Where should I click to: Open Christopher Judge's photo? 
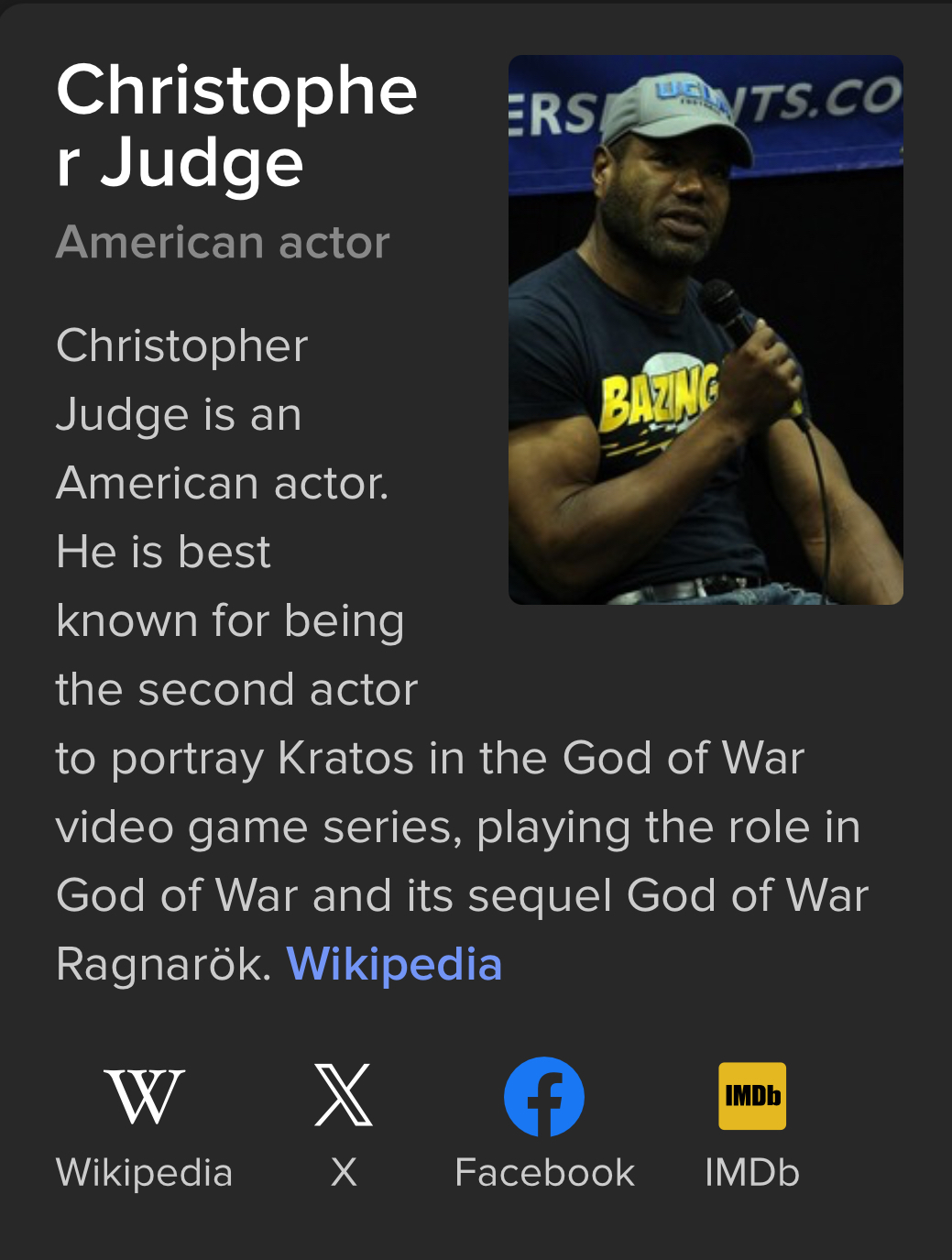[706, 330]
